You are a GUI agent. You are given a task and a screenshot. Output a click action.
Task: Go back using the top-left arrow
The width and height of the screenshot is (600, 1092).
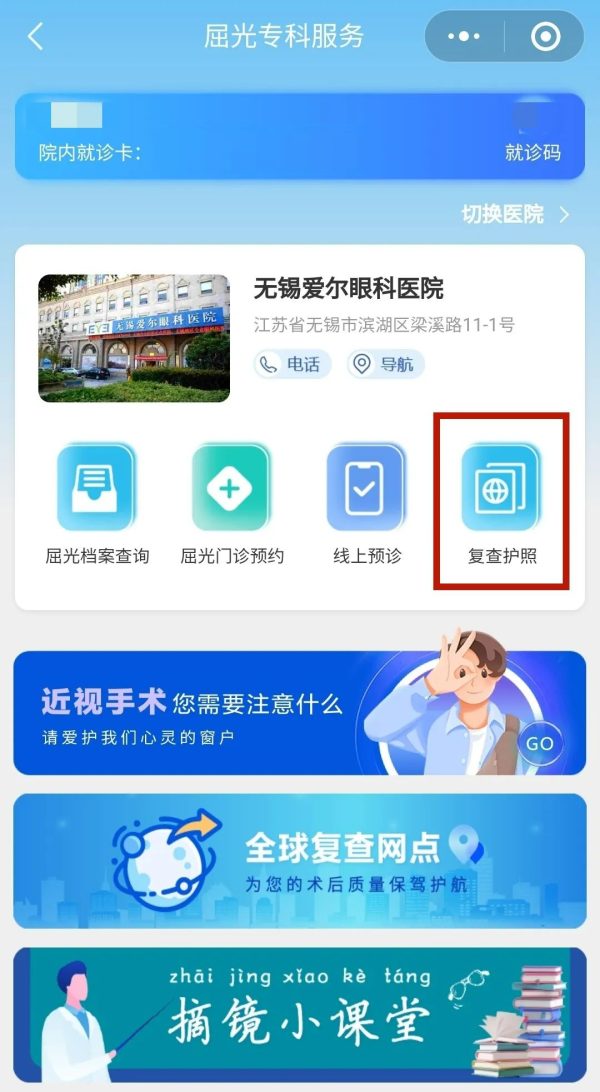click(36, 37)
